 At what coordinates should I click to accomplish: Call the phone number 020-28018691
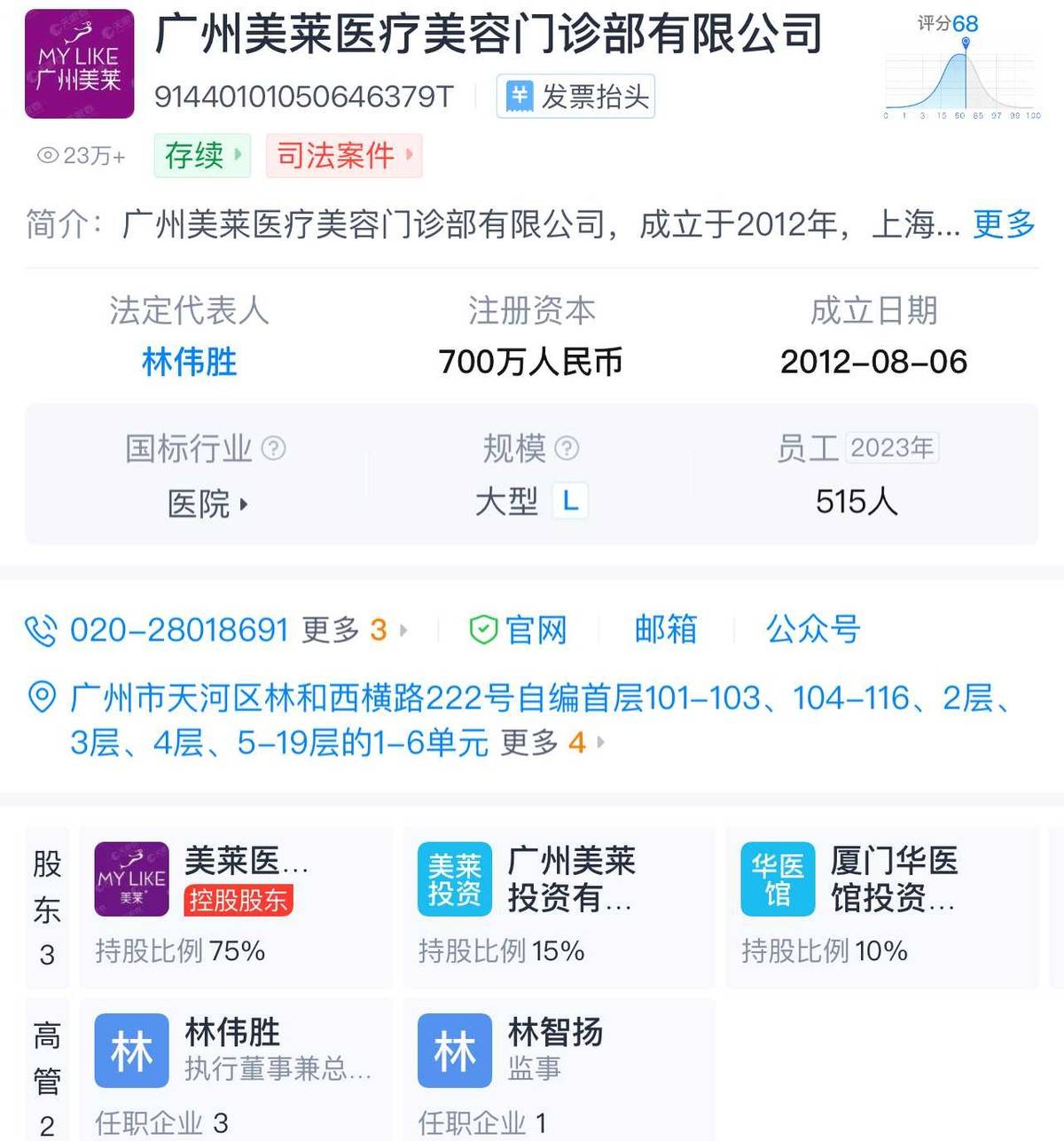point(178,630)
